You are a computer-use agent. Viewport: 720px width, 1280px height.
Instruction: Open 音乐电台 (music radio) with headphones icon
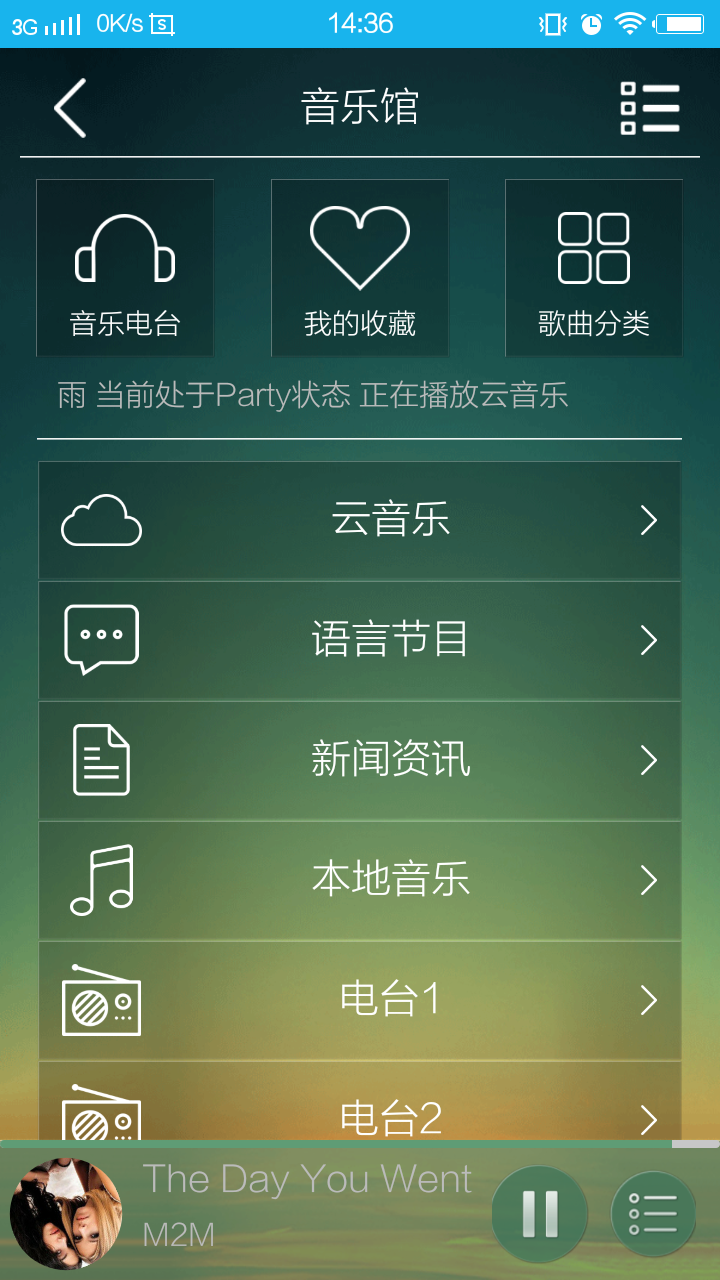(x=124, y=265)
